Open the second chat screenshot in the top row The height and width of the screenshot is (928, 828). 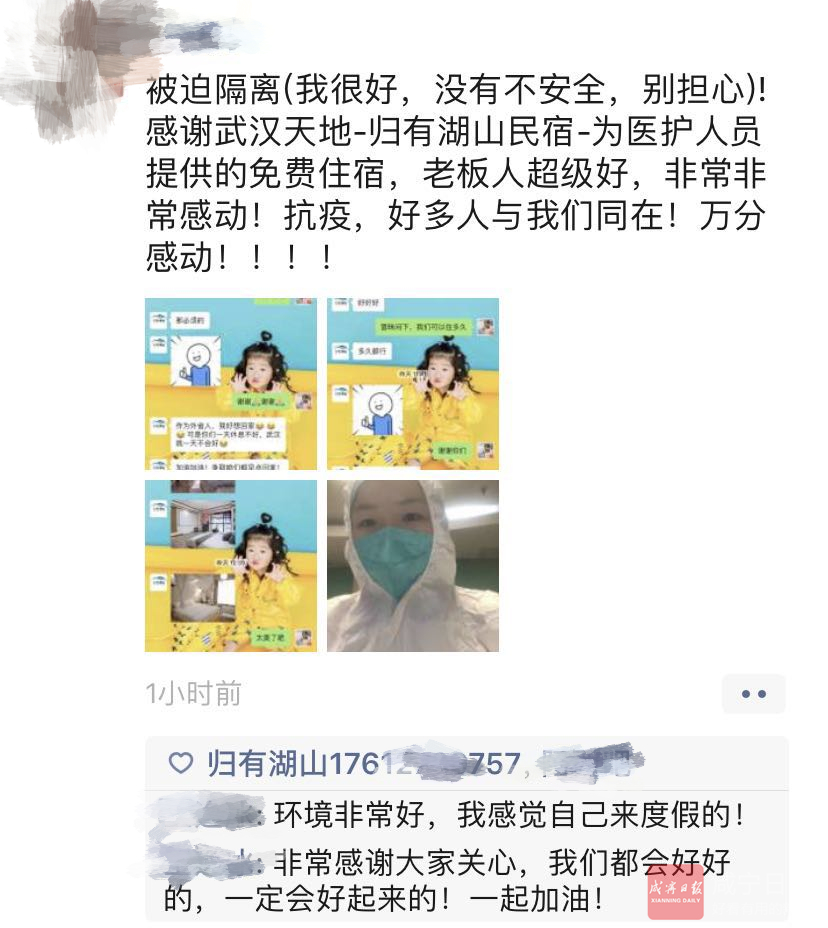412,384
